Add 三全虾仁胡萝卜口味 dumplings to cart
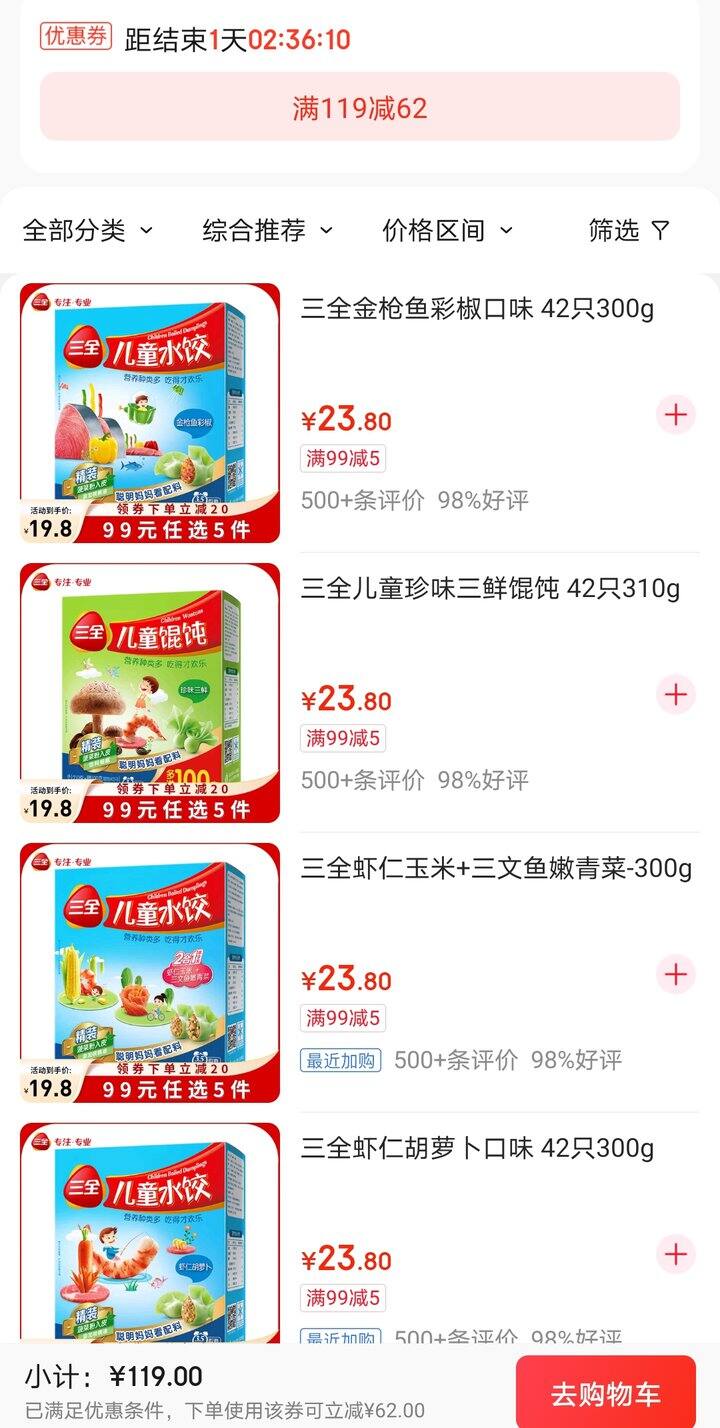 [x=676, y=1254]
